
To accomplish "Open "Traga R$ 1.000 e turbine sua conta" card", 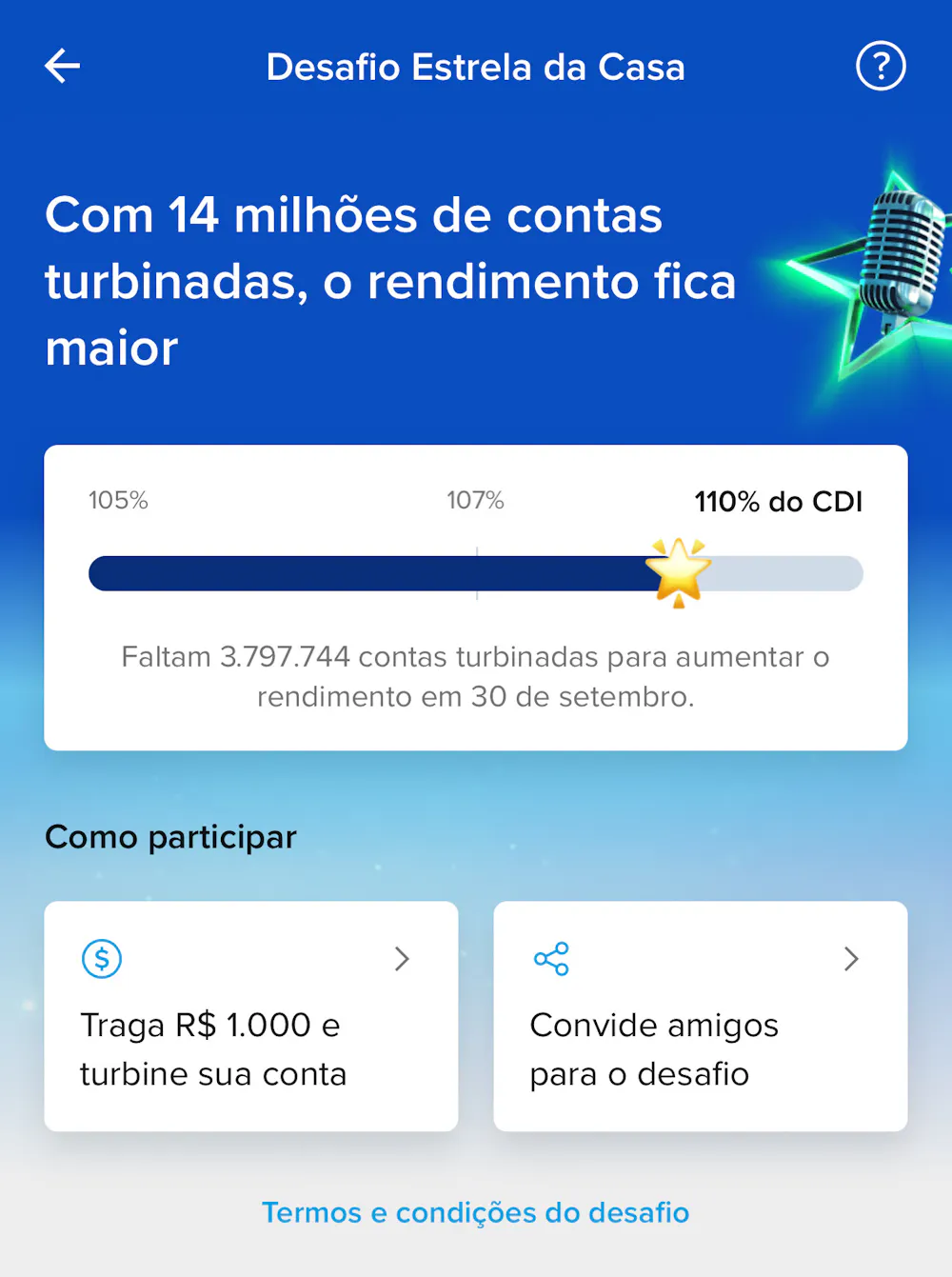I will click(251, 1016).
